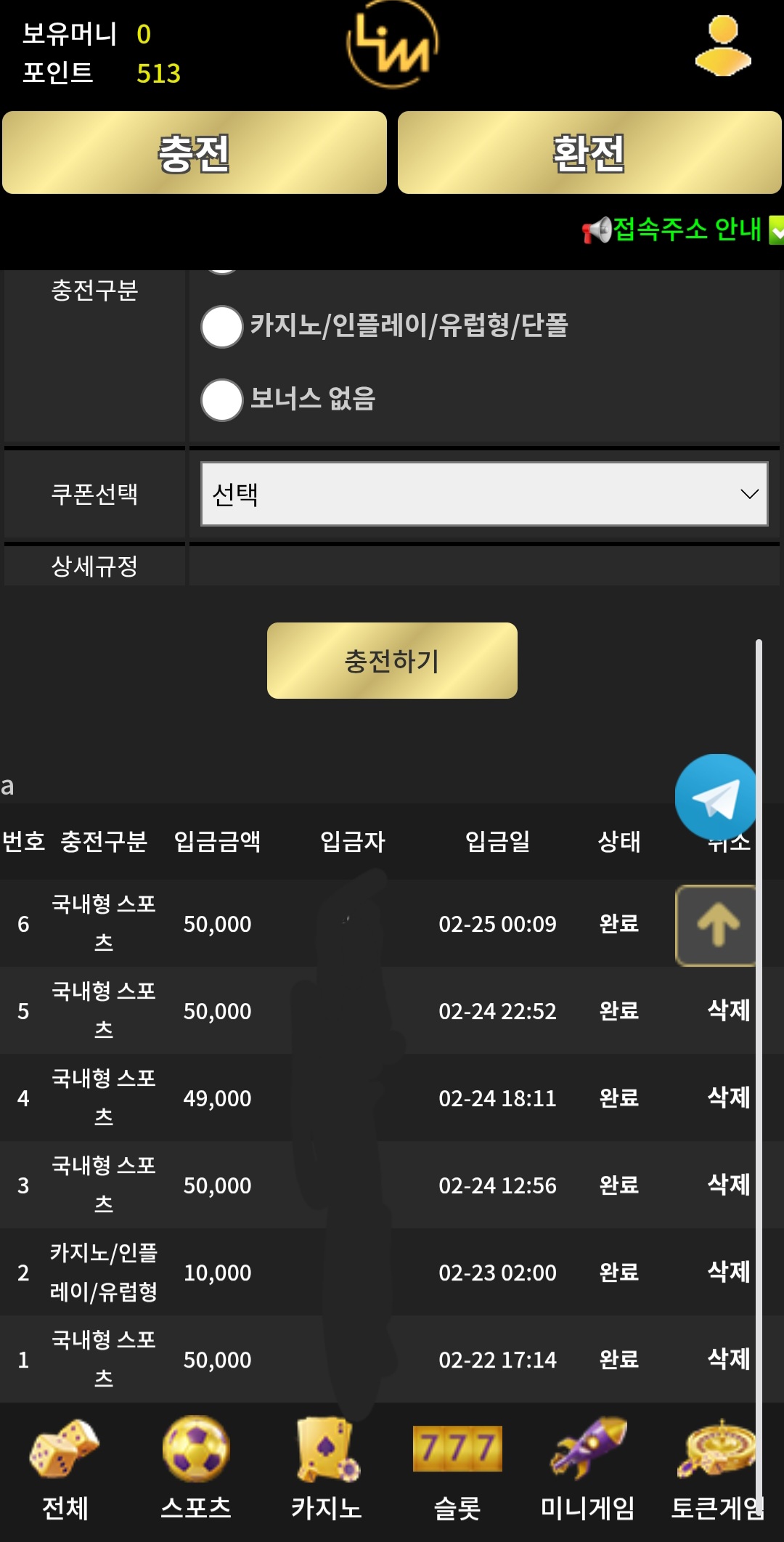This screenshot has width=784, height=1542.
Task: Delete the 49,000 deposit record
Action: (728, 1097)
